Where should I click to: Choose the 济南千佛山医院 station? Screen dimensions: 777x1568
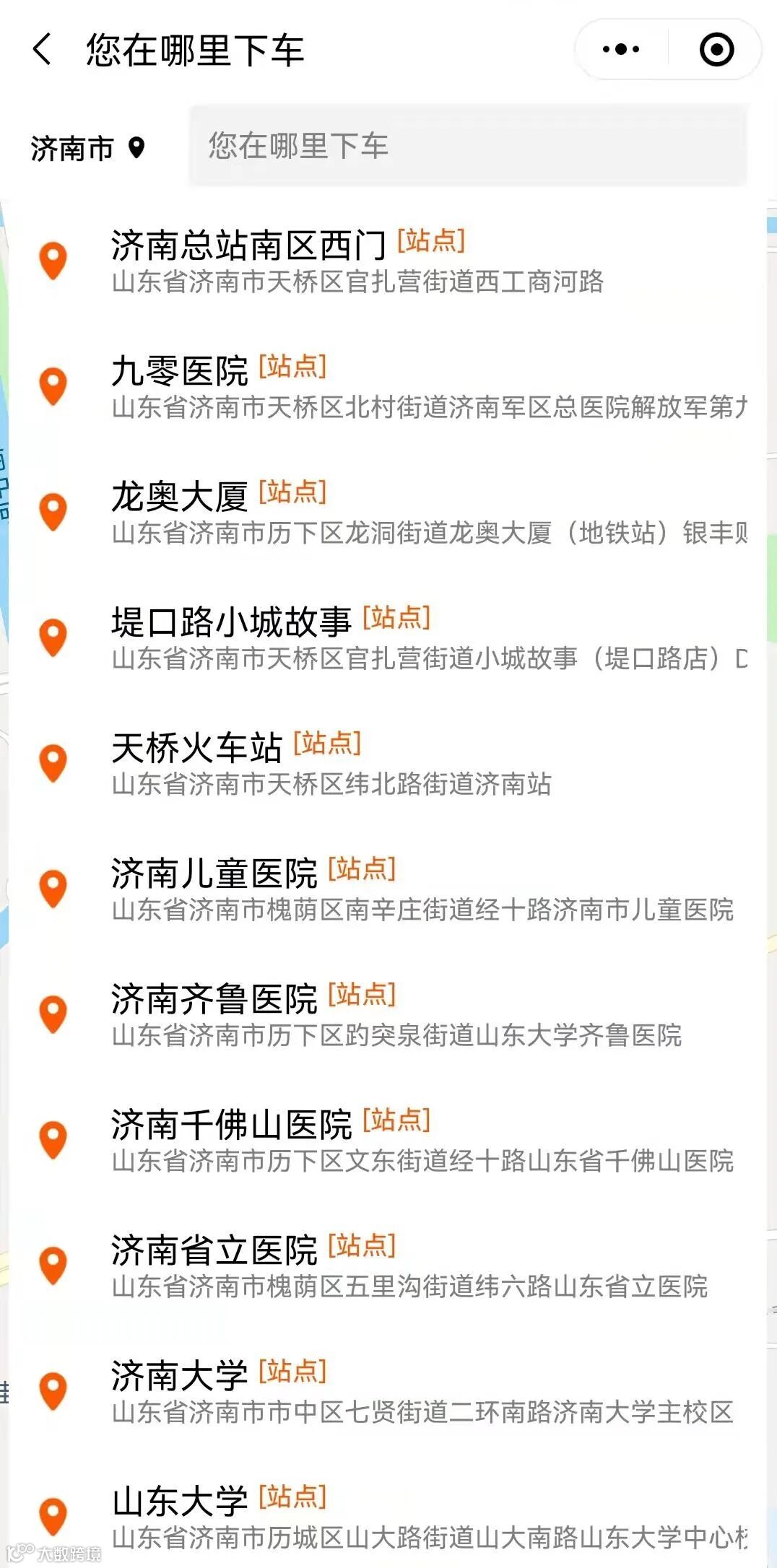coord(357,1141)
